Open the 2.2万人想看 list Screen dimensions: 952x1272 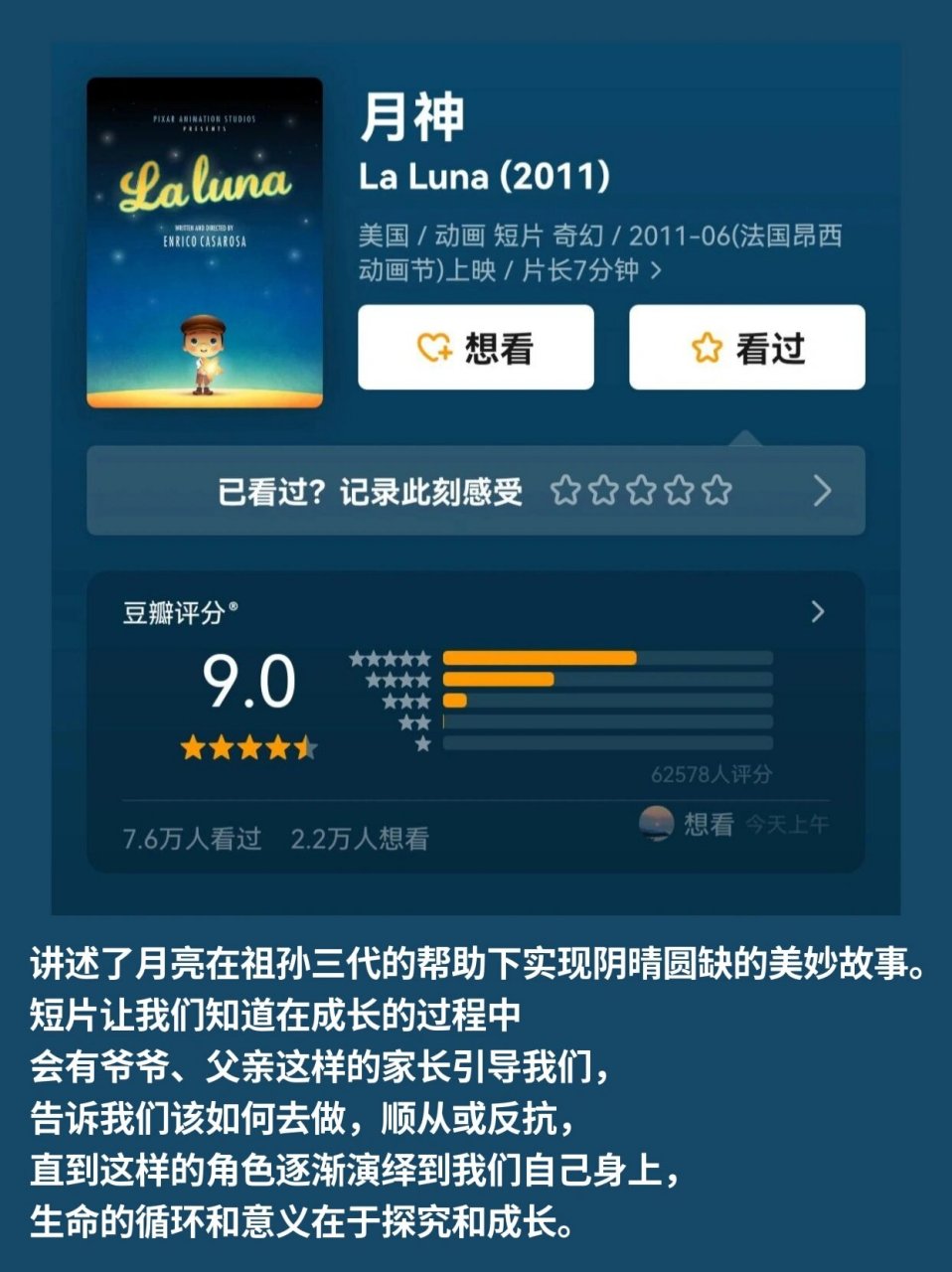(362, 836)
